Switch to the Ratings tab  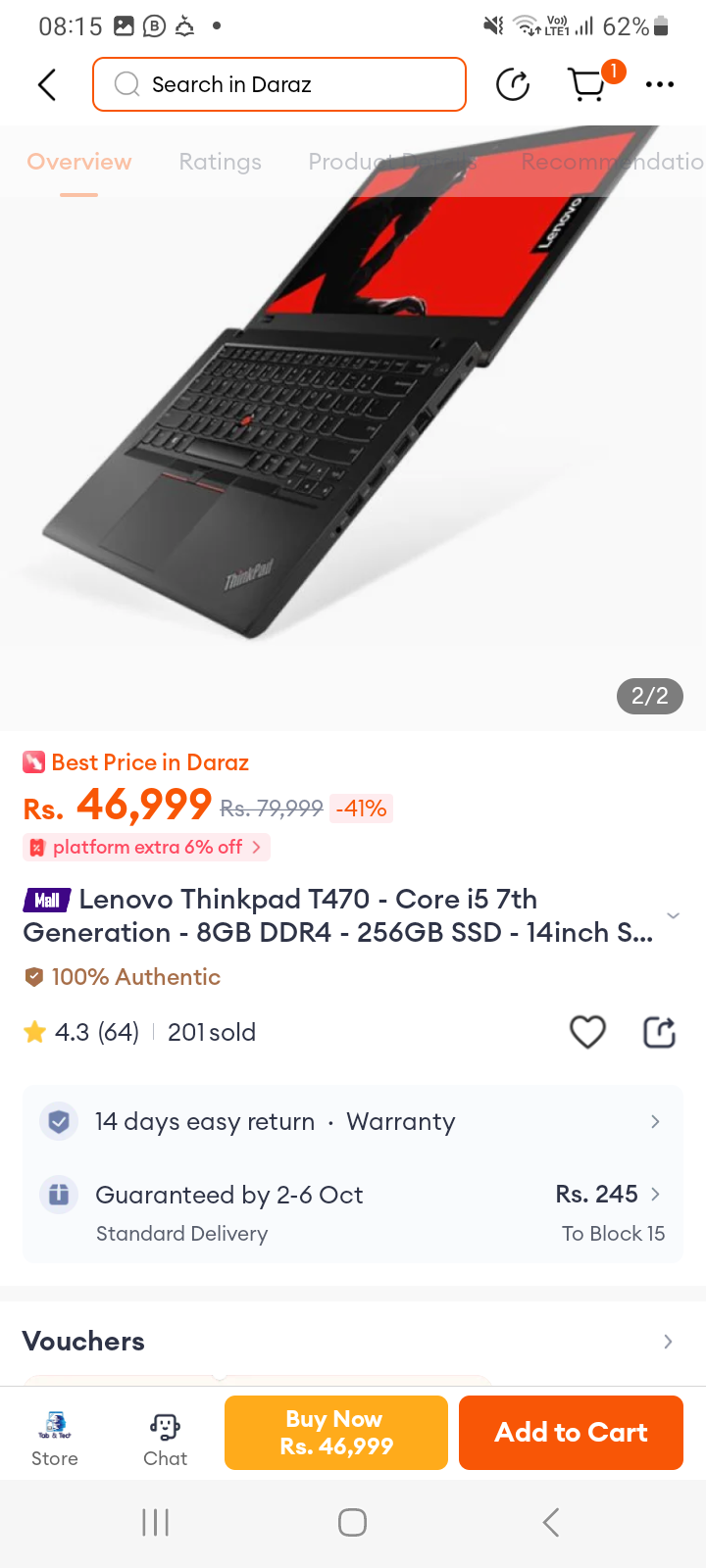click(220, 162)
